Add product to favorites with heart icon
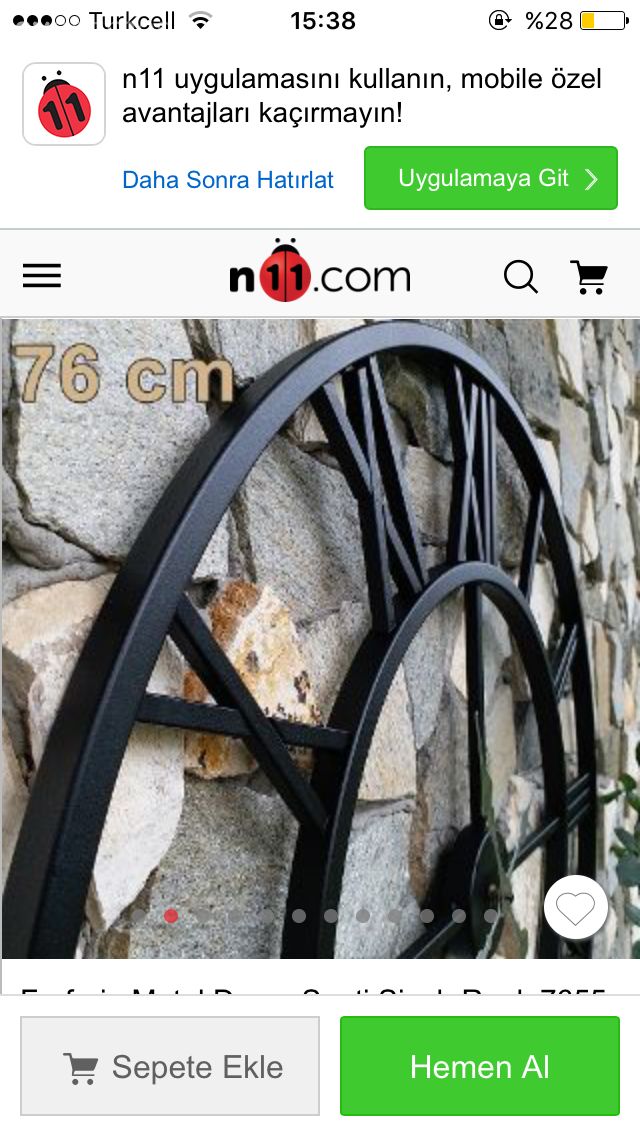 tap(576, 908)
